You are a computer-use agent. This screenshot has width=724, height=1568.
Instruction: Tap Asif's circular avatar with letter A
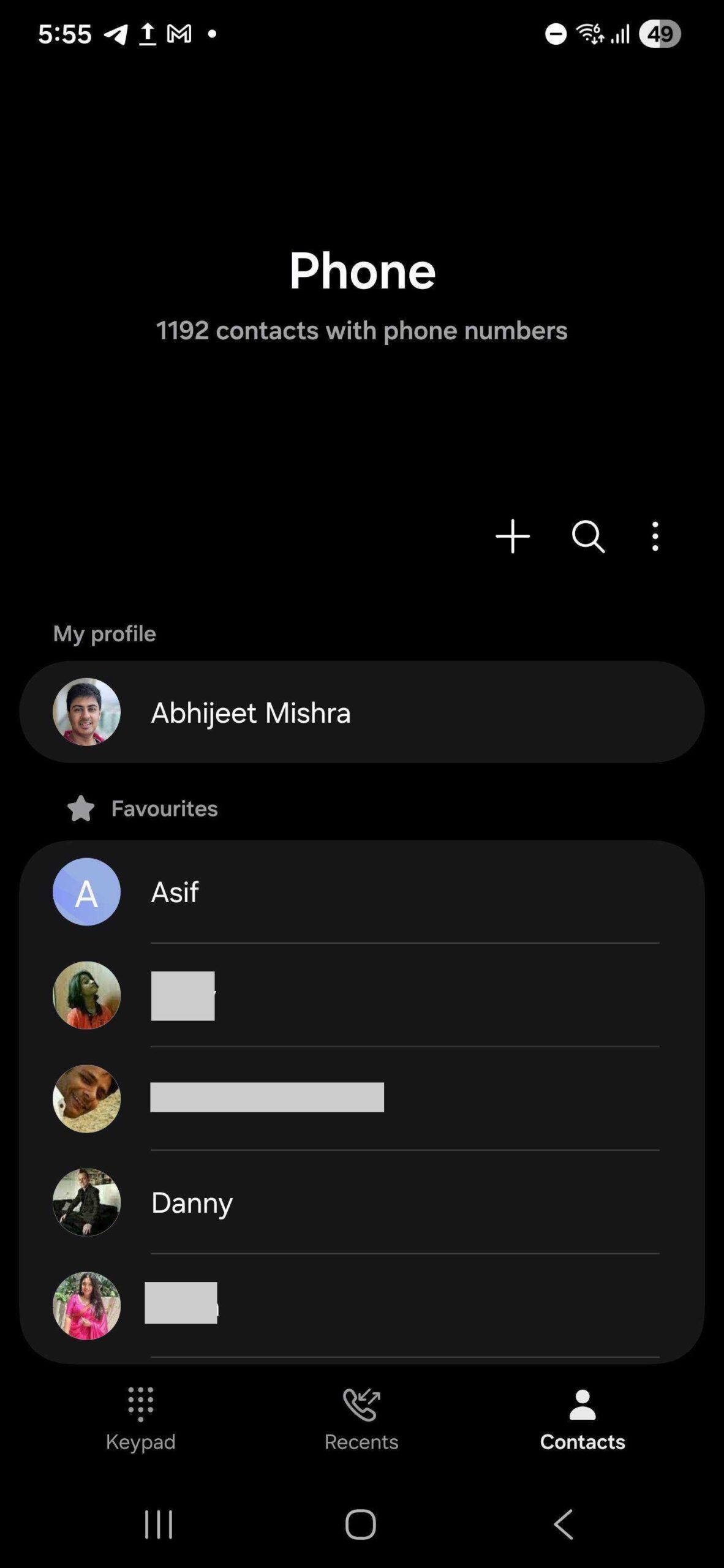(x=86, y=892)
